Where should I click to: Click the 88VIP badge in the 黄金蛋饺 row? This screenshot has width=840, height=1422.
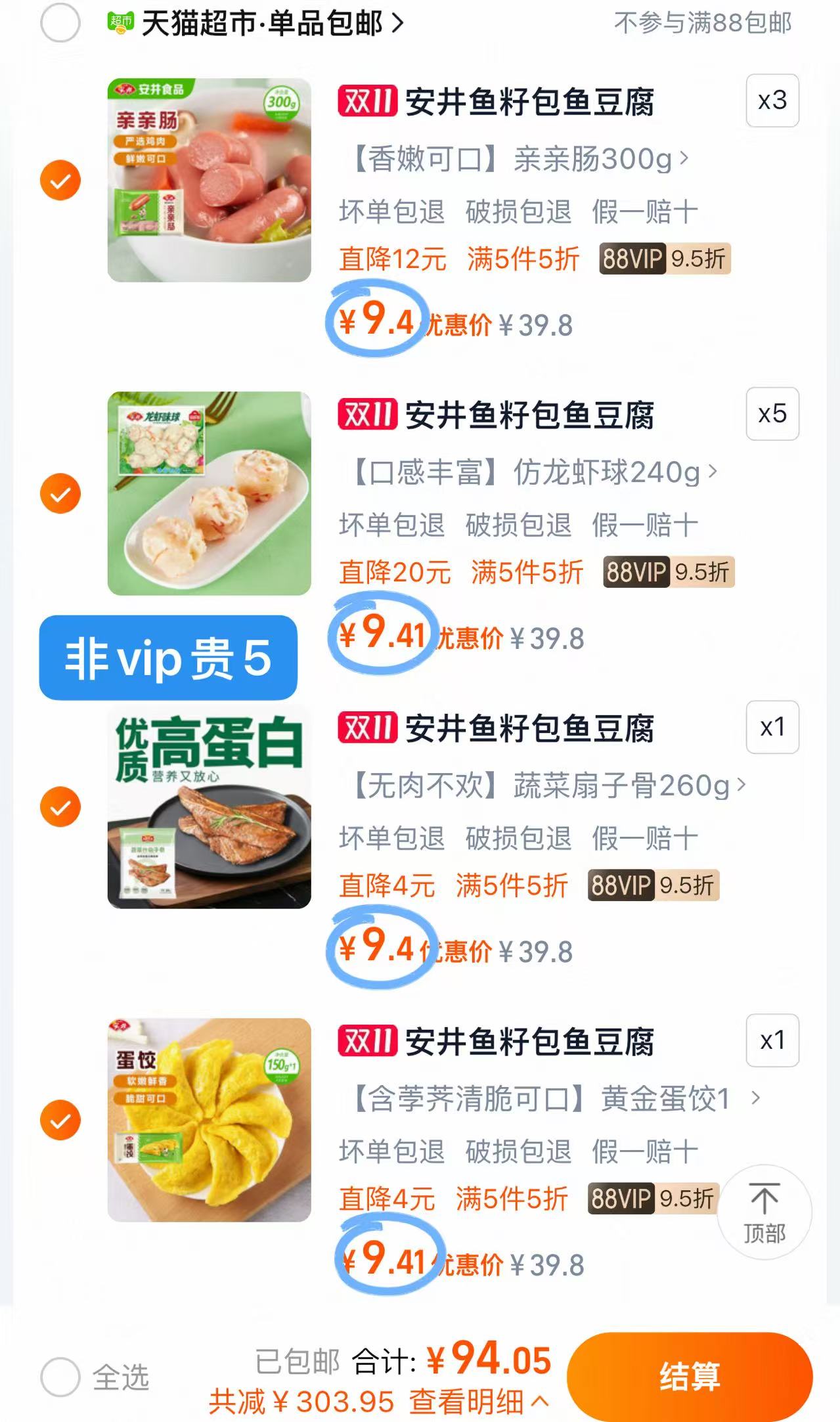(x=621, y=1198)
